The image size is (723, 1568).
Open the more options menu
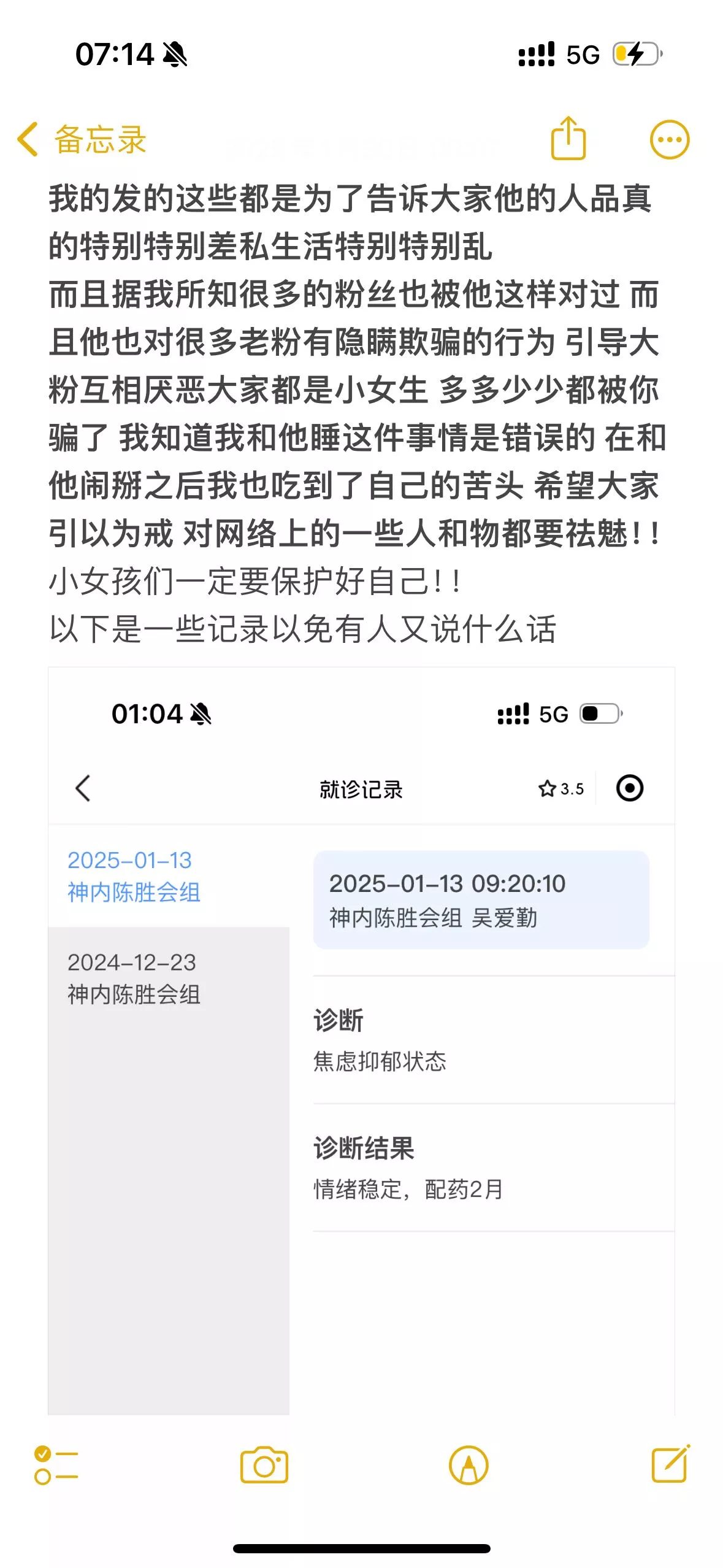click(670, 140)
